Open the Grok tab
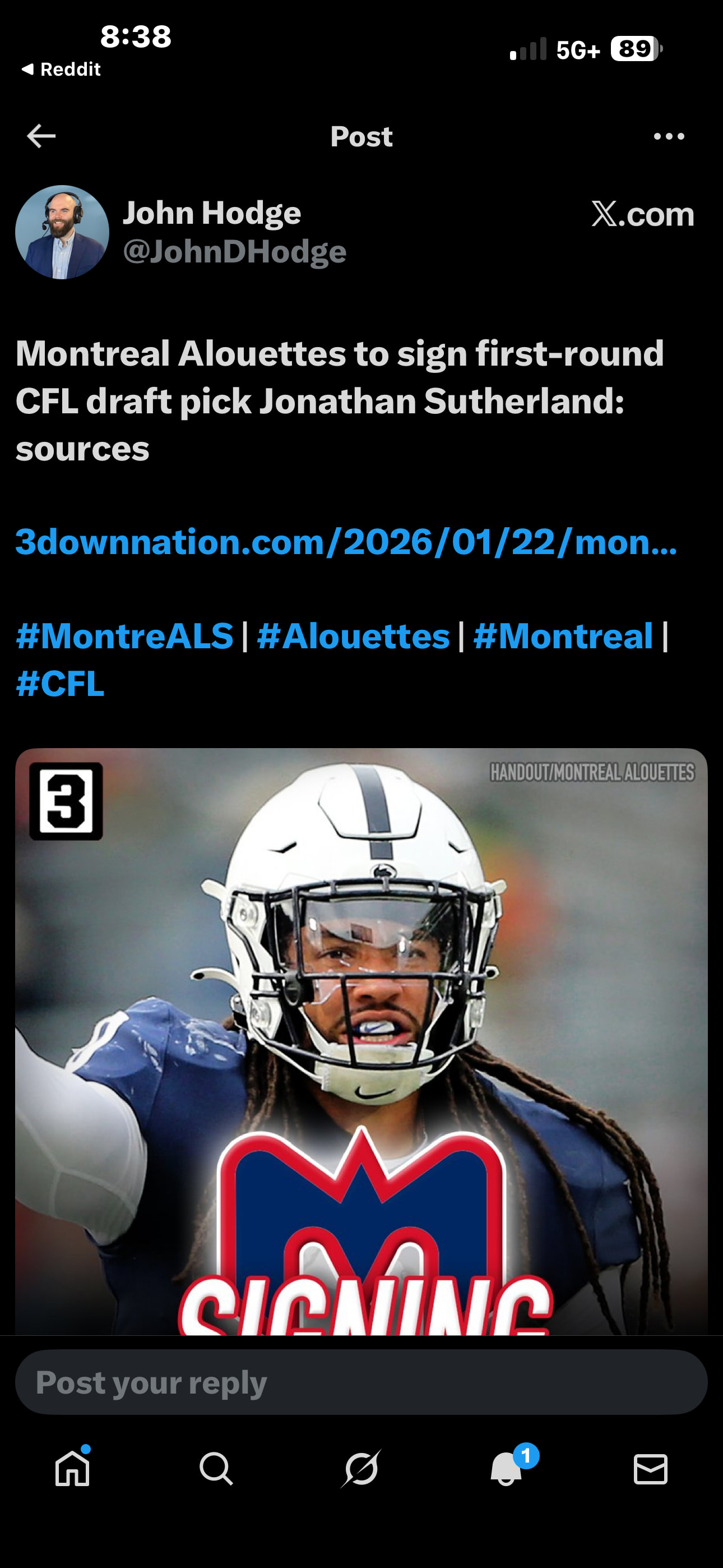Image resolution: width=723 pixels, height=1568 pixels. coord(361,1469)
